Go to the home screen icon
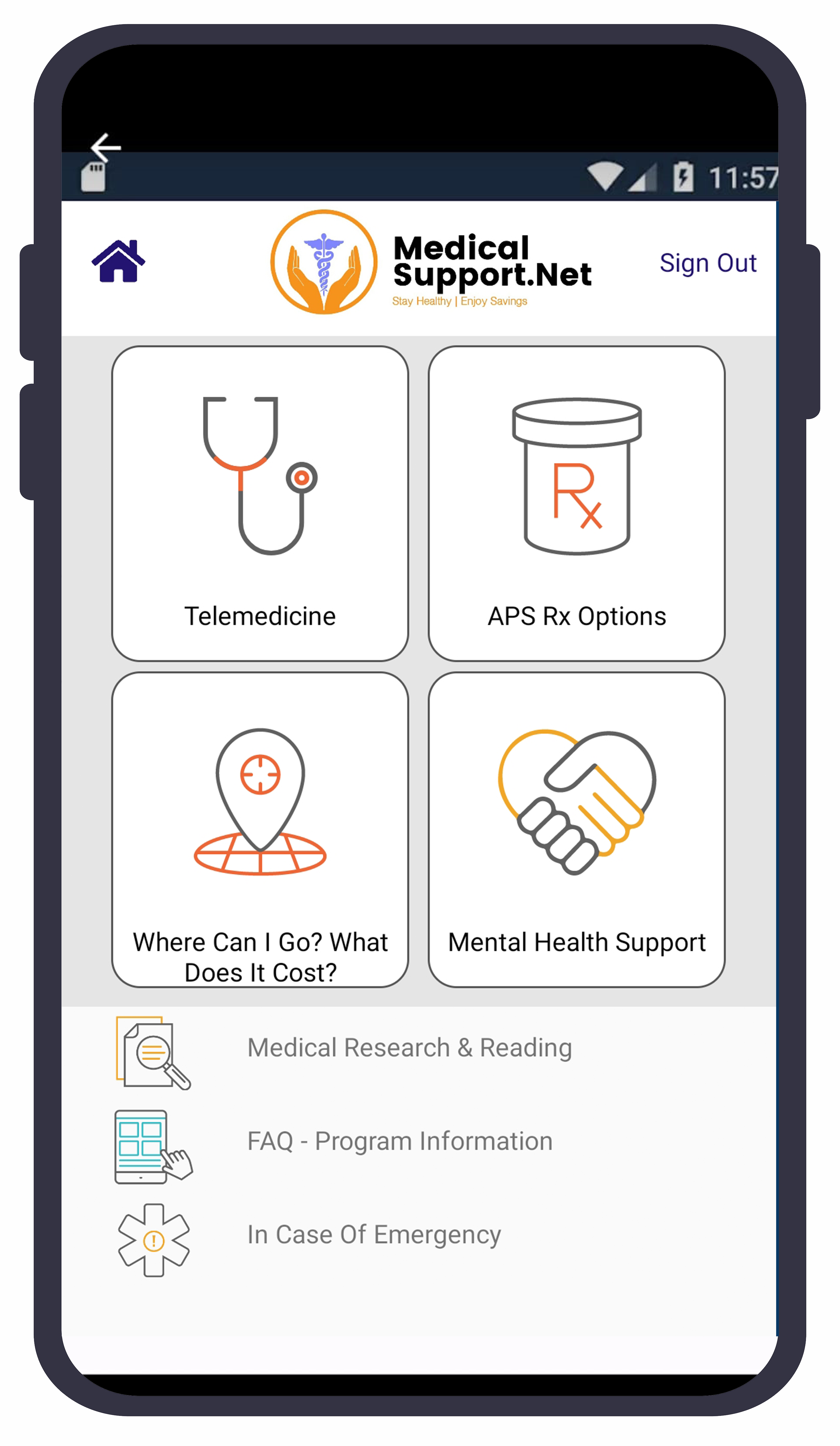The width and height of the screenshot is (840, 1446). point(118,261)
